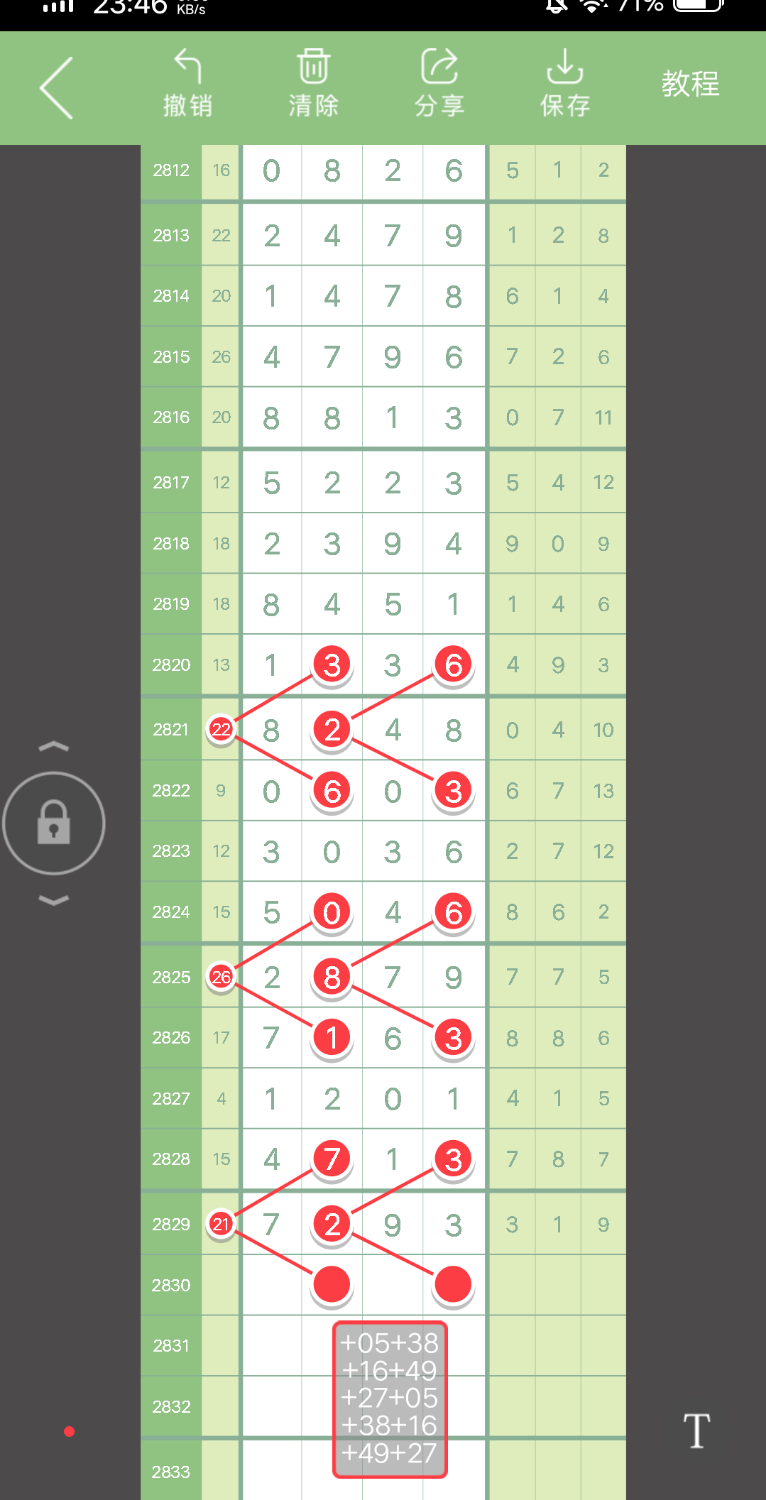Share the chart via 分享

coord(439,84)
